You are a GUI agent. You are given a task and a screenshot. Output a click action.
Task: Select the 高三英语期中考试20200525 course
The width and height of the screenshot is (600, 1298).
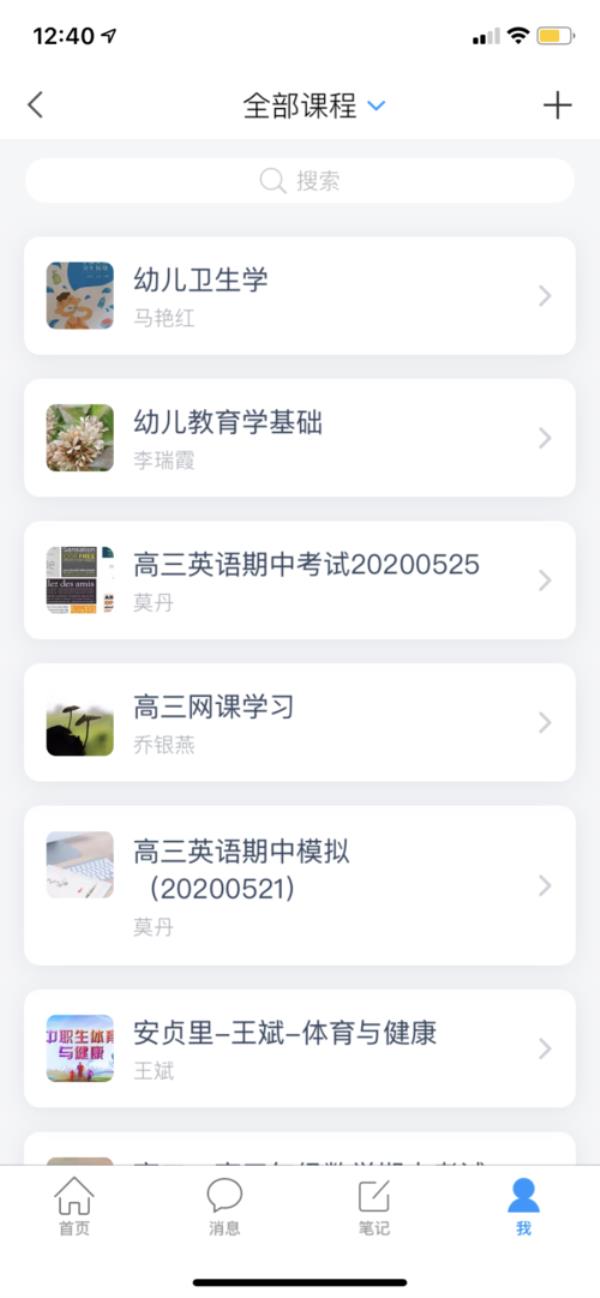pyautogui.click(x=300, y=580)
